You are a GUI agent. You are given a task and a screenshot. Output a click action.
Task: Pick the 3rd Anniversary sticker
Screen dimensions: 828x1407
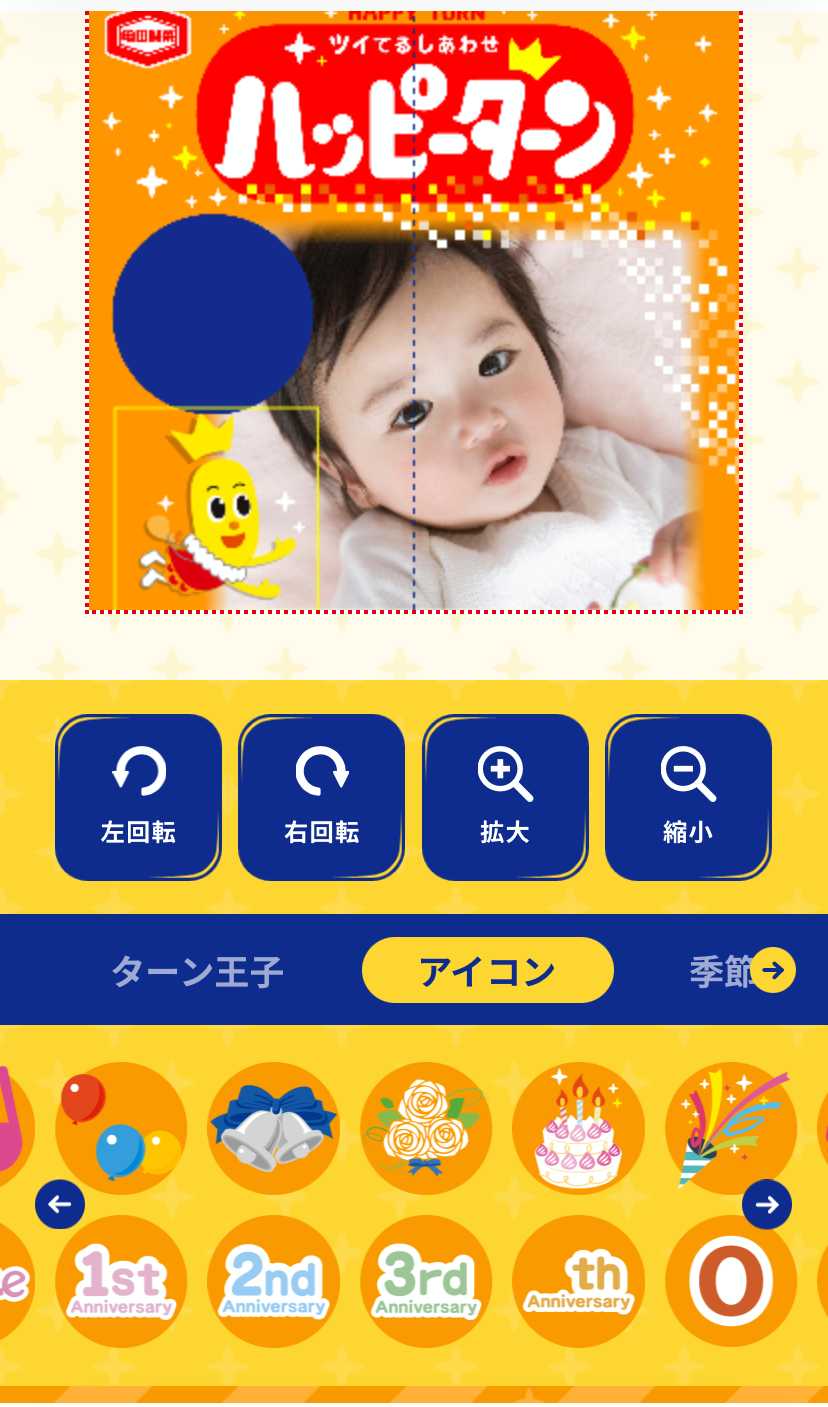(x=426, y=1281)
